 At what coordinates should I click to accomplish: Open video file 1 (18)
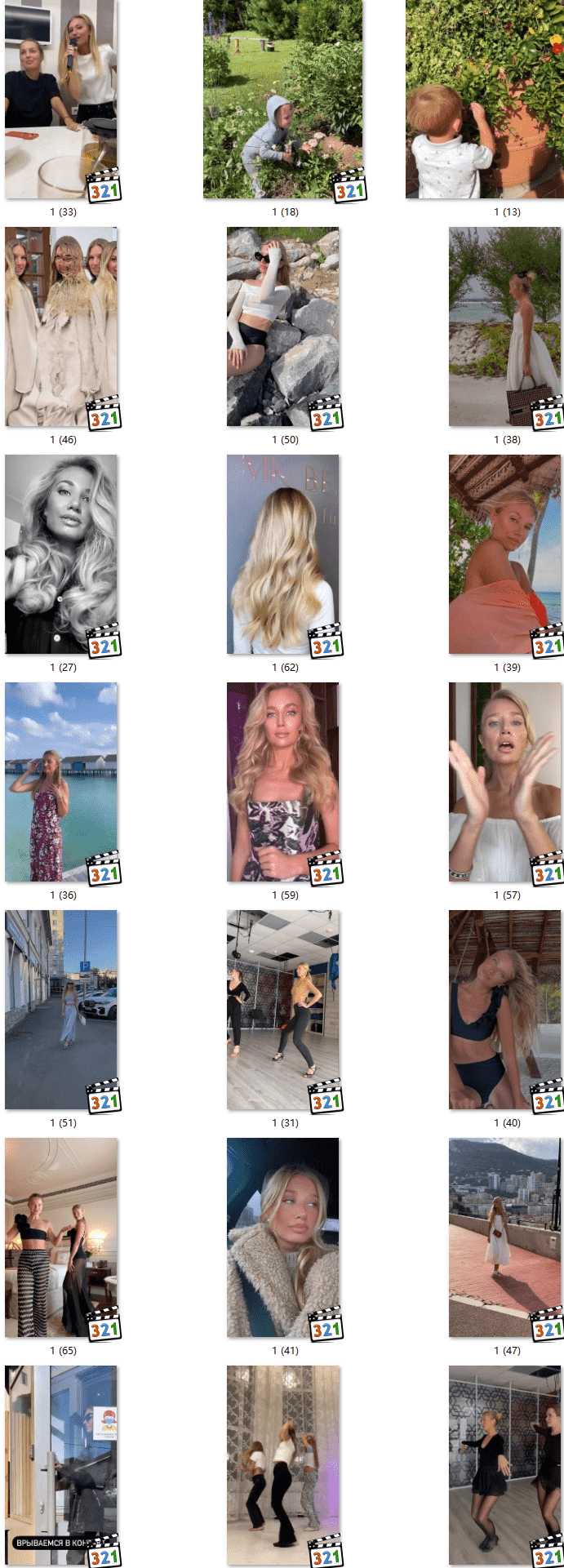coord(283,98)
